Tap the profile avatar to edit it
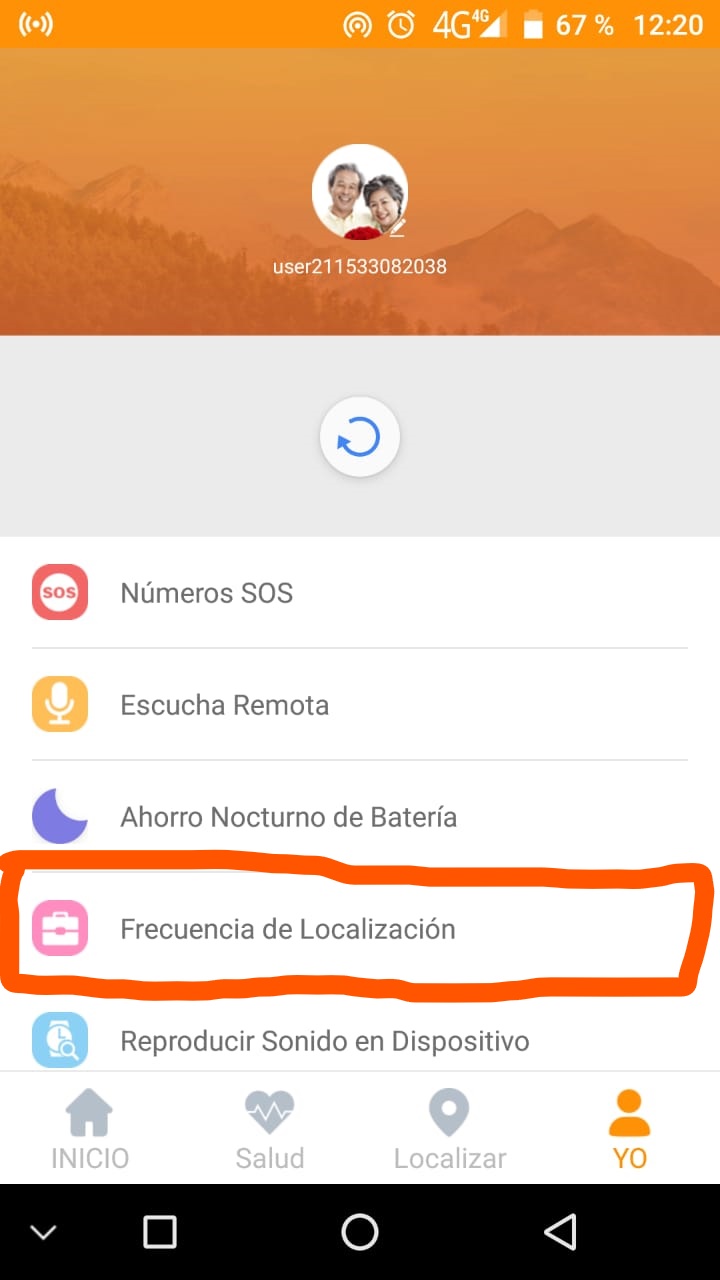This screenshot has width=720, height=1280. (360, 192)
